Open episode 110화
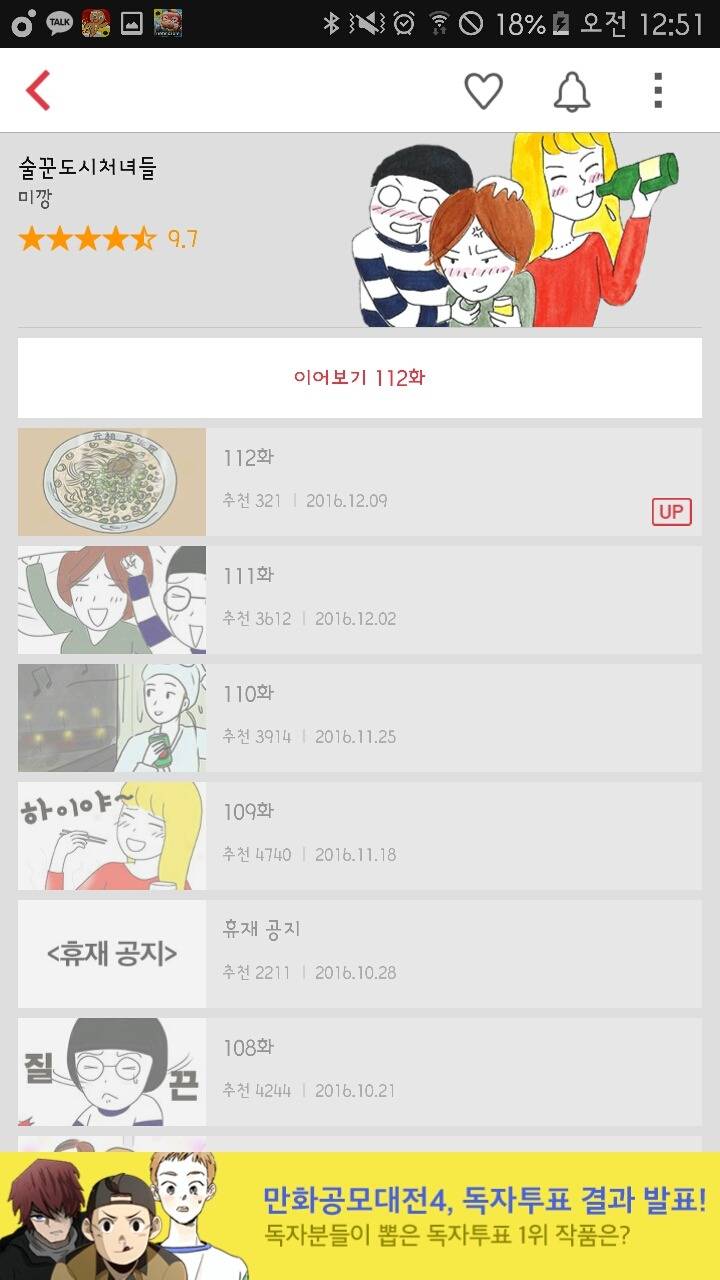The height and width of the screenshot is (1280, 720). 400,717
